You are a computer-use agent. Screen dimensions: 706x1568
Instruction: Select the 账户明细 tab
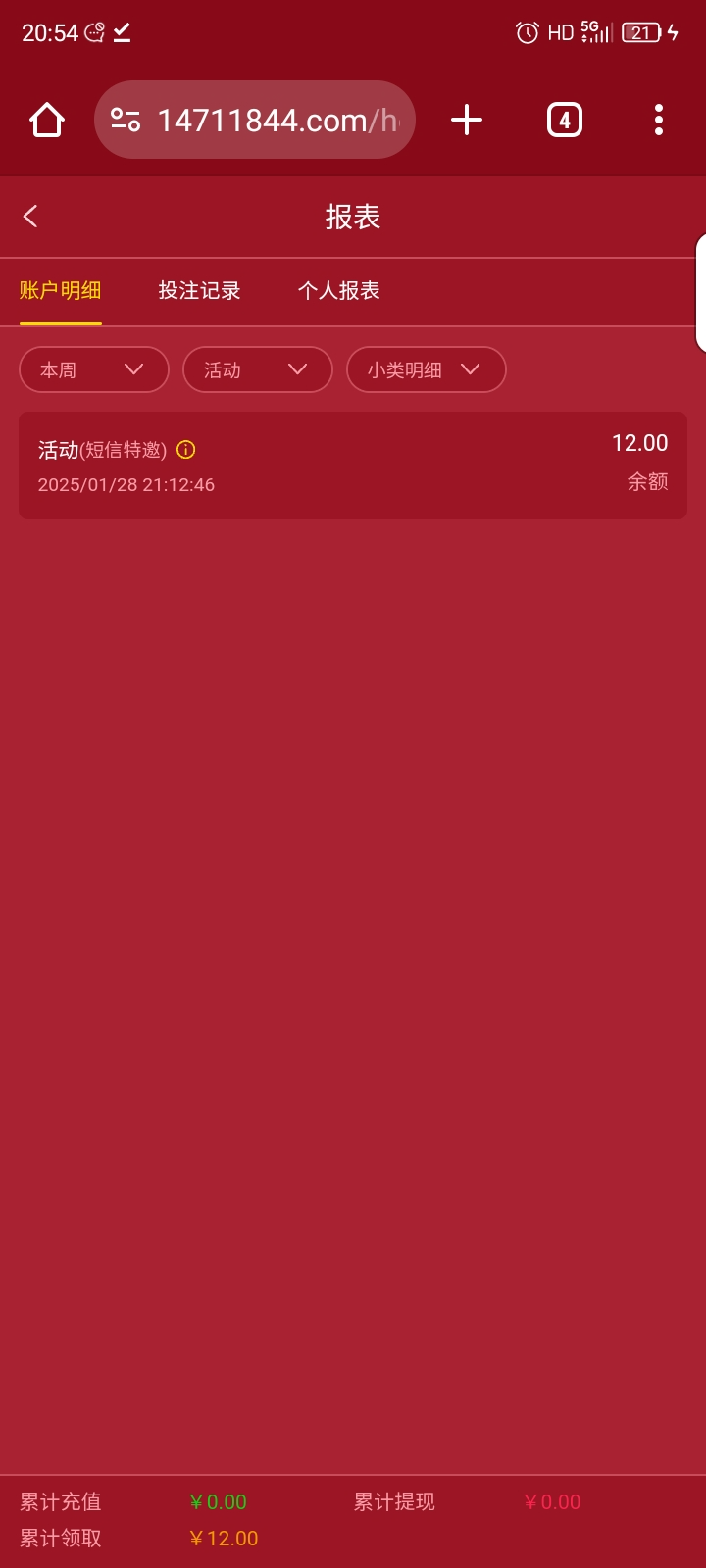coord(61,291)
